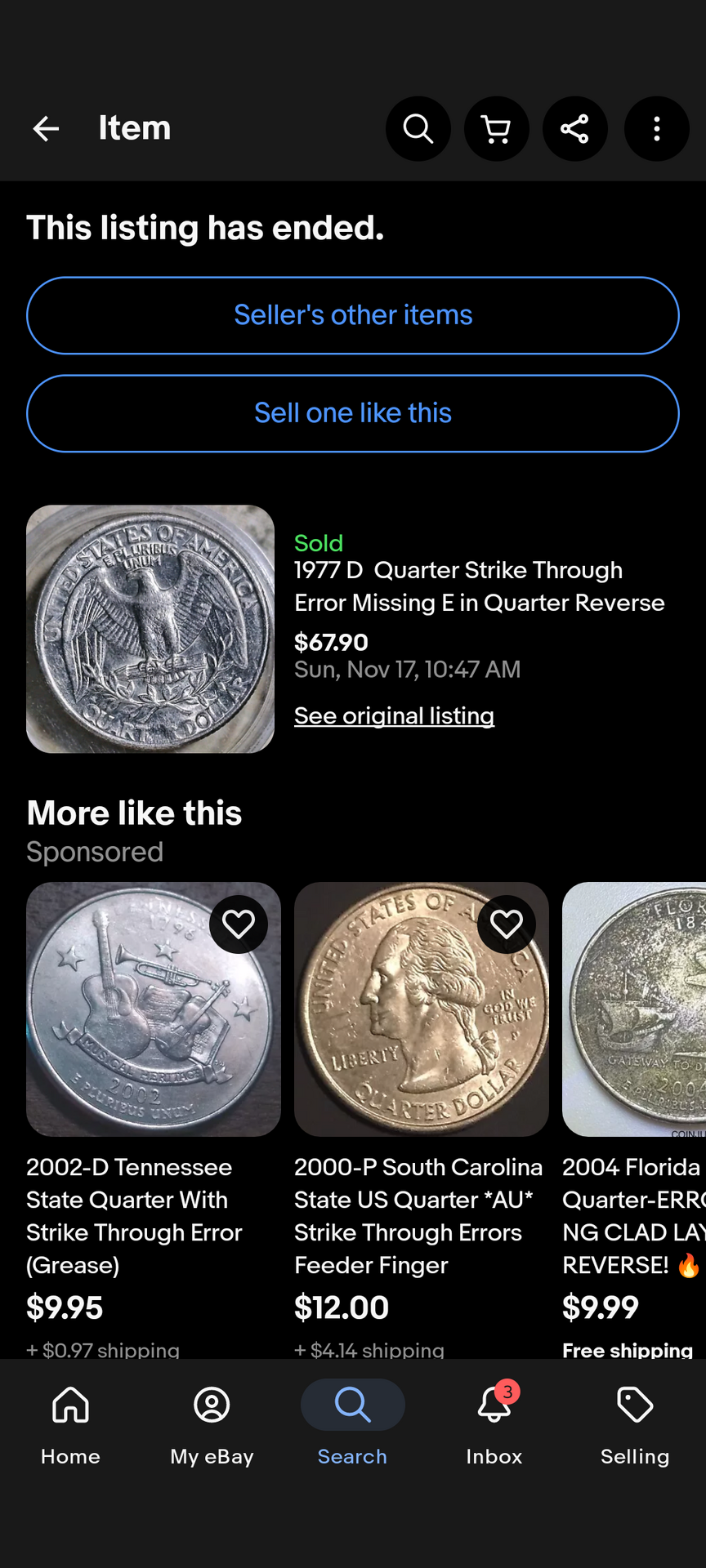Go back using the arrow

pos(46,128)
